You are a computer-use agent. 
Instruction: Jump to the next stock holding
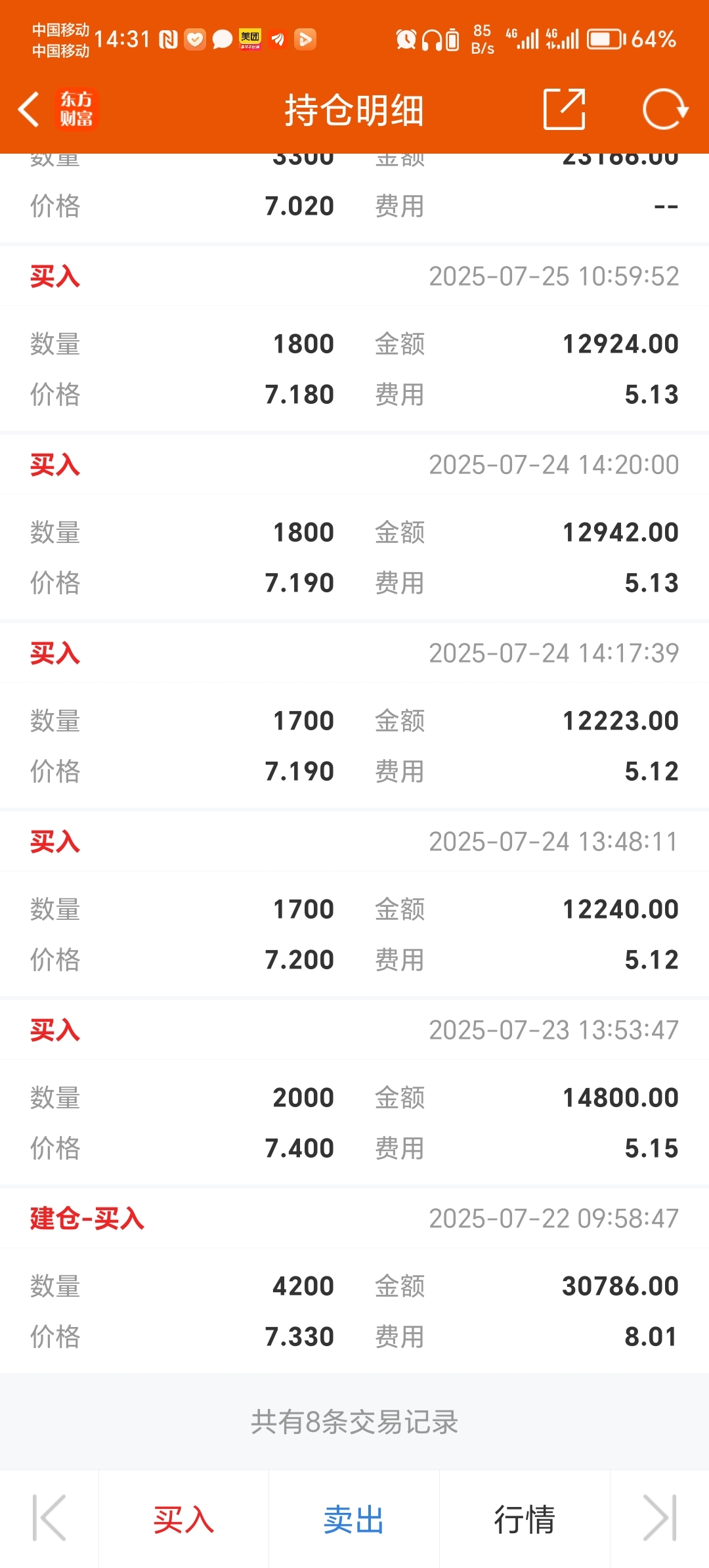tap(660, 1517)
